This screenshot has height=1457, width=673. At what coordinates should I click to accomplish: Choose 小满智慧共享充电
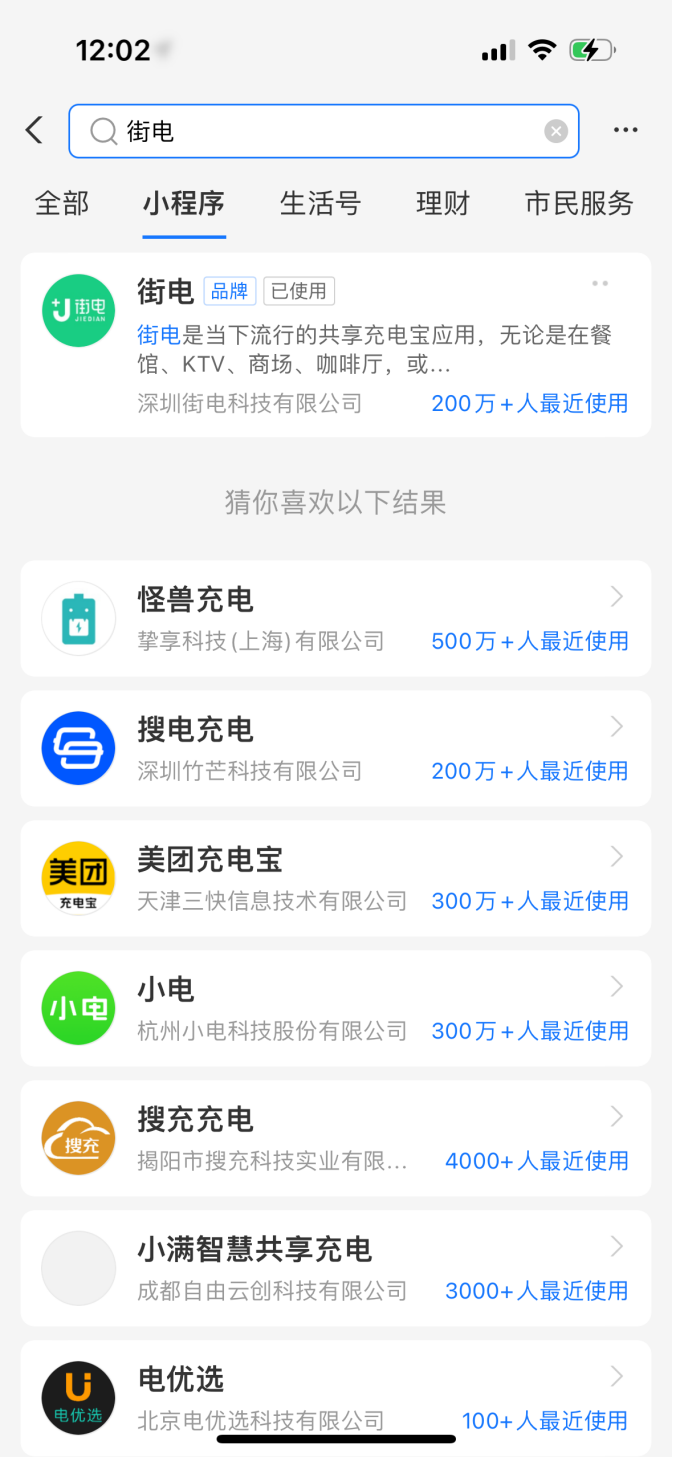click(x=335, y=1268)
